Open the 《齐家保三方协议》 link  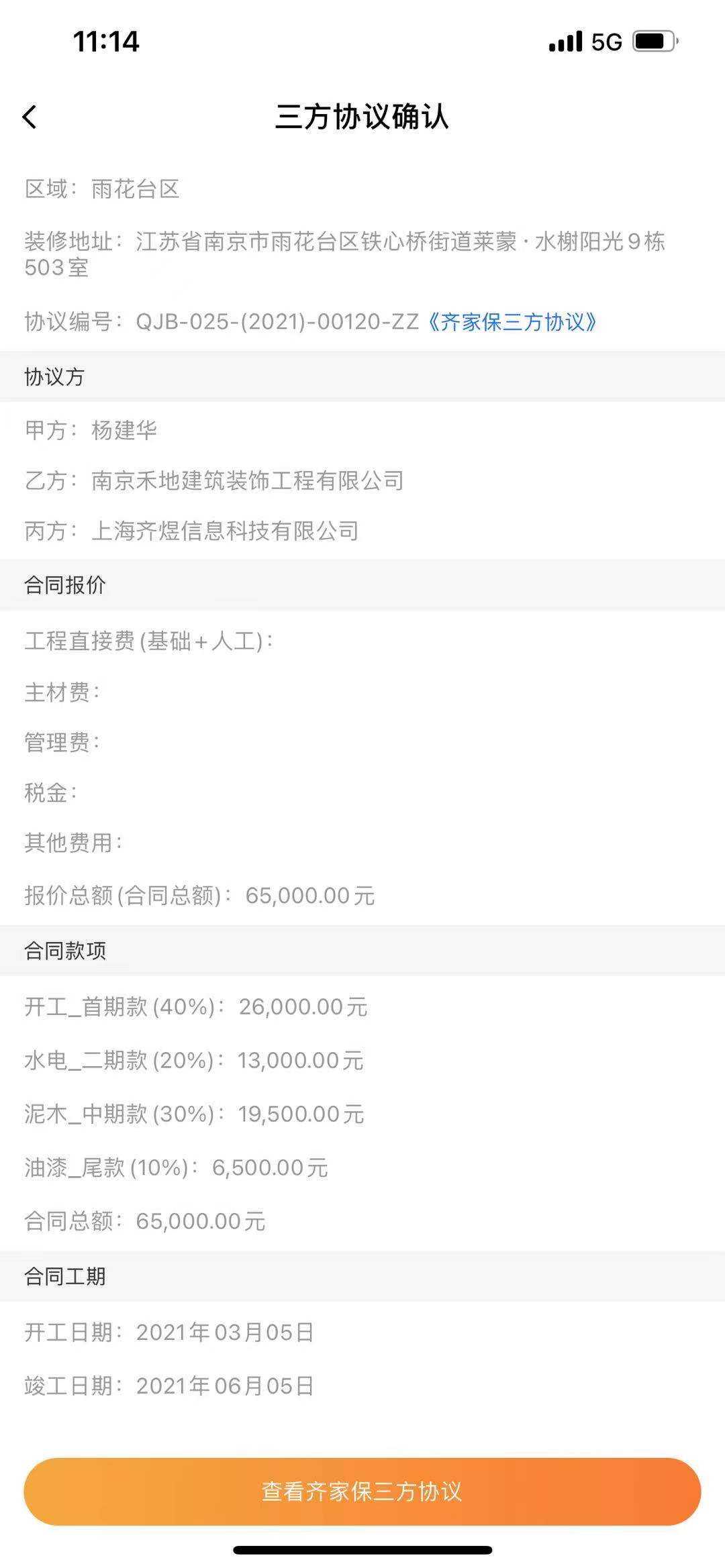512,322
